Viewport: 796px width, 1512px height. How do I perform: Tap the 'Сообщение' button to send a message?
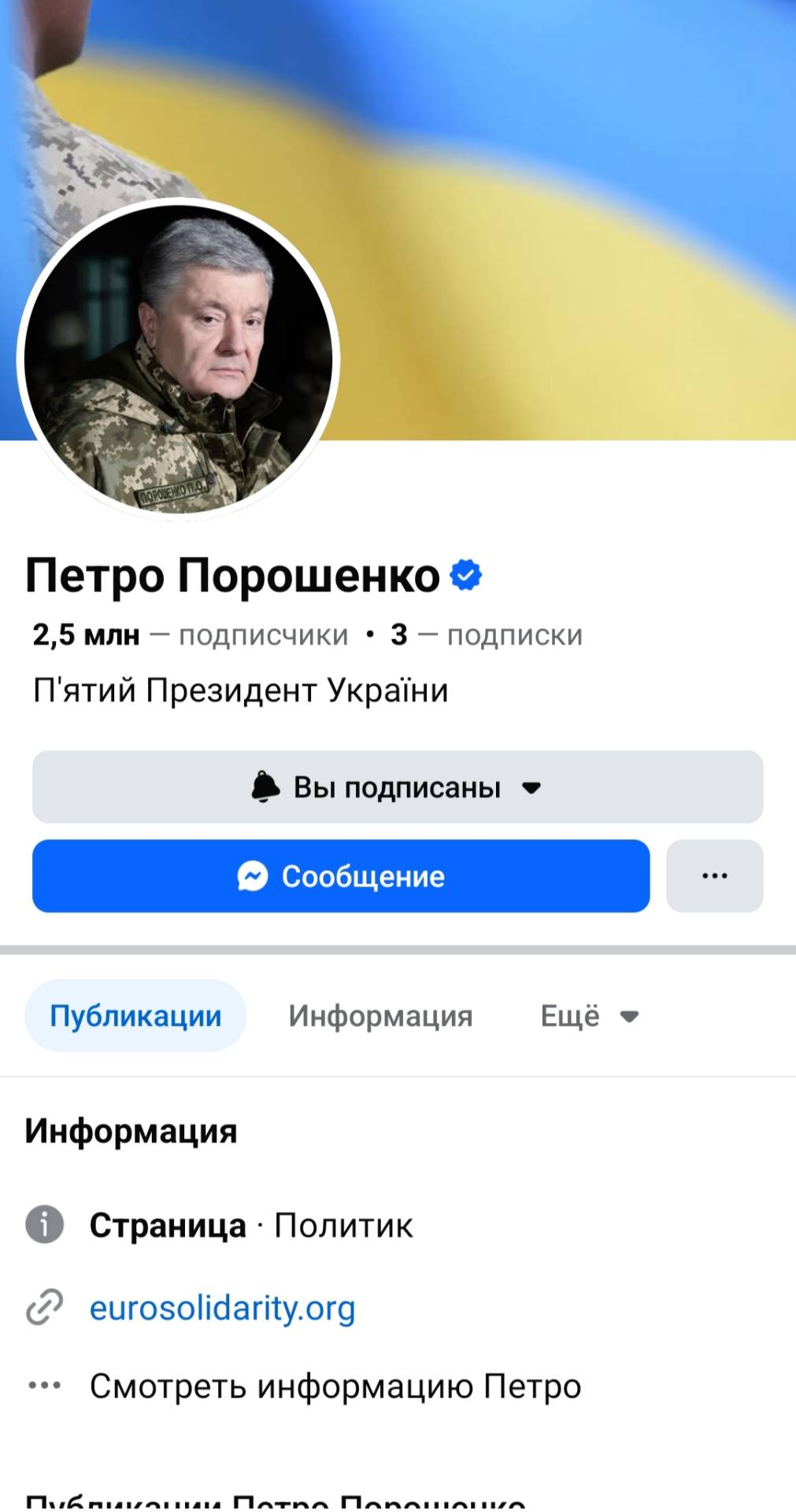341,876
